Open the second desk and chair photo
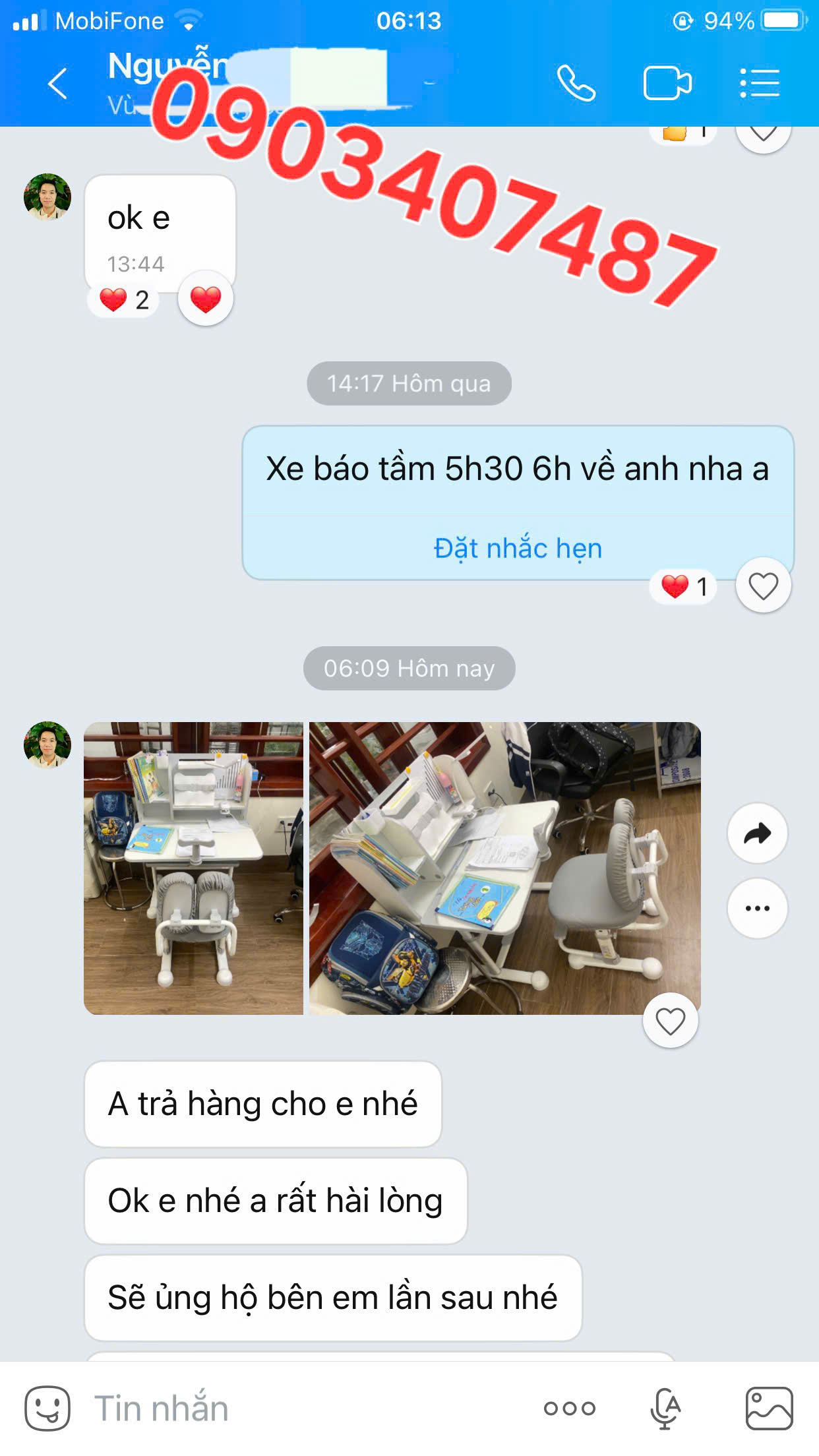 [504, 868]
